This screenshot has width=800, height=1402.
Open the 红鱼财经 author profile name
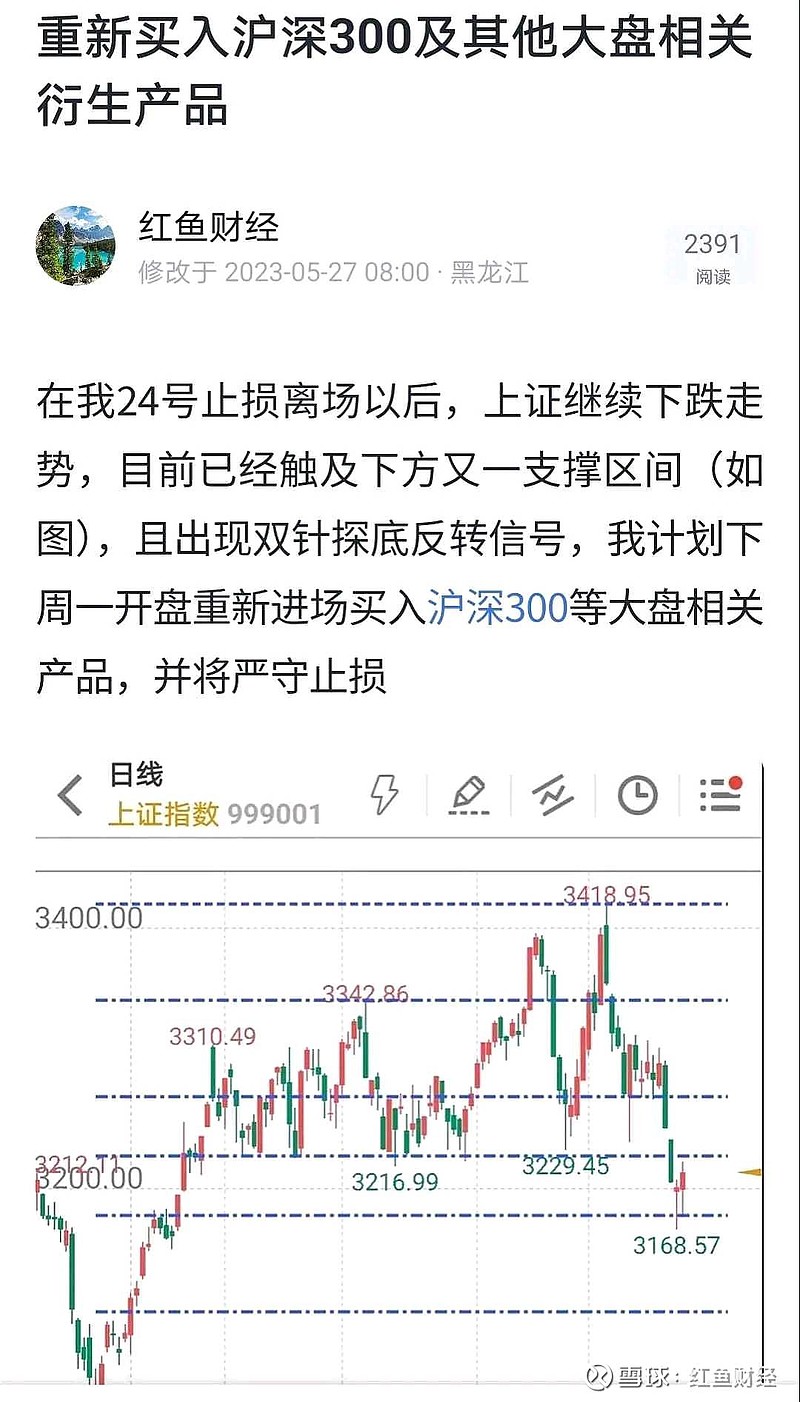point(208,228)
